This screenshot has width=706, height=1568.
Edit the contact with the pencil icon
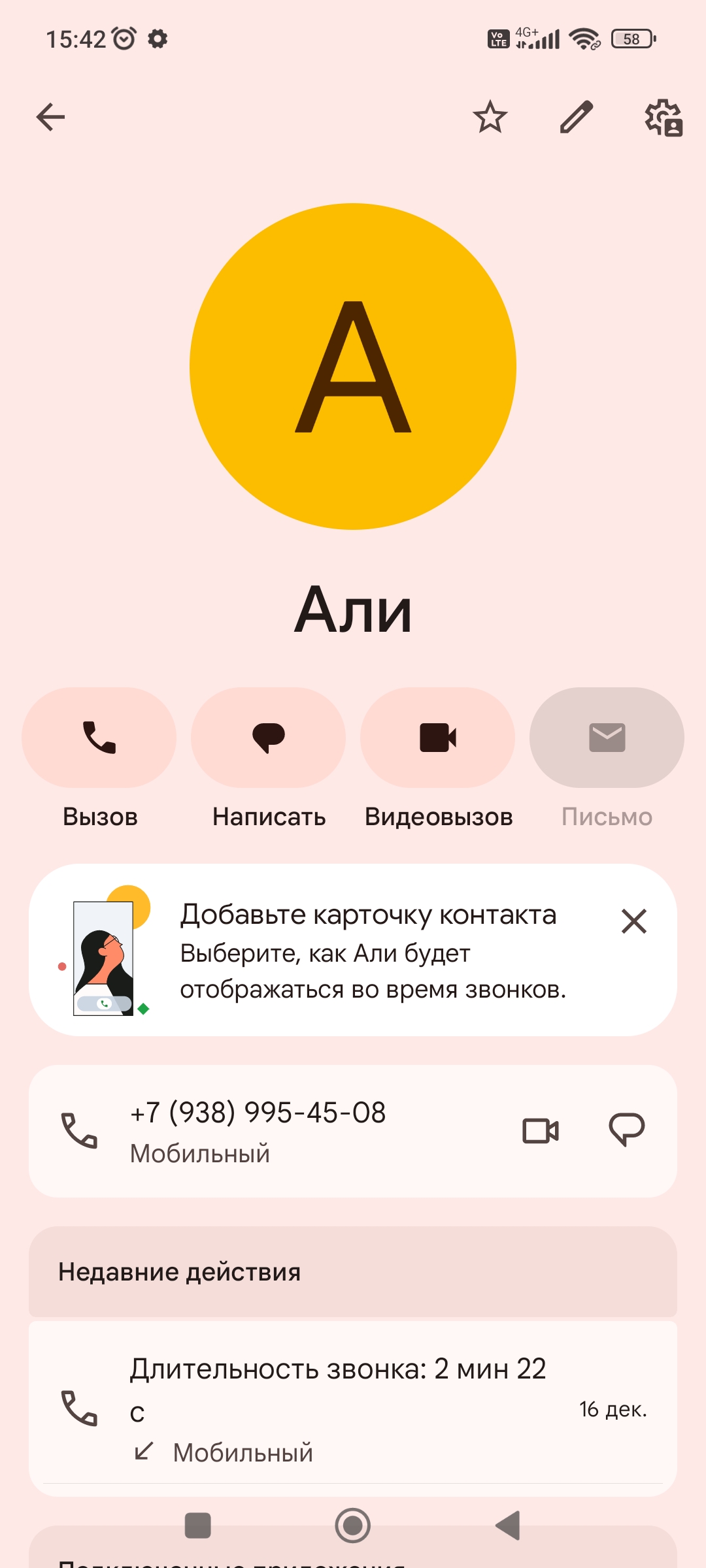(x=577, y=118)
